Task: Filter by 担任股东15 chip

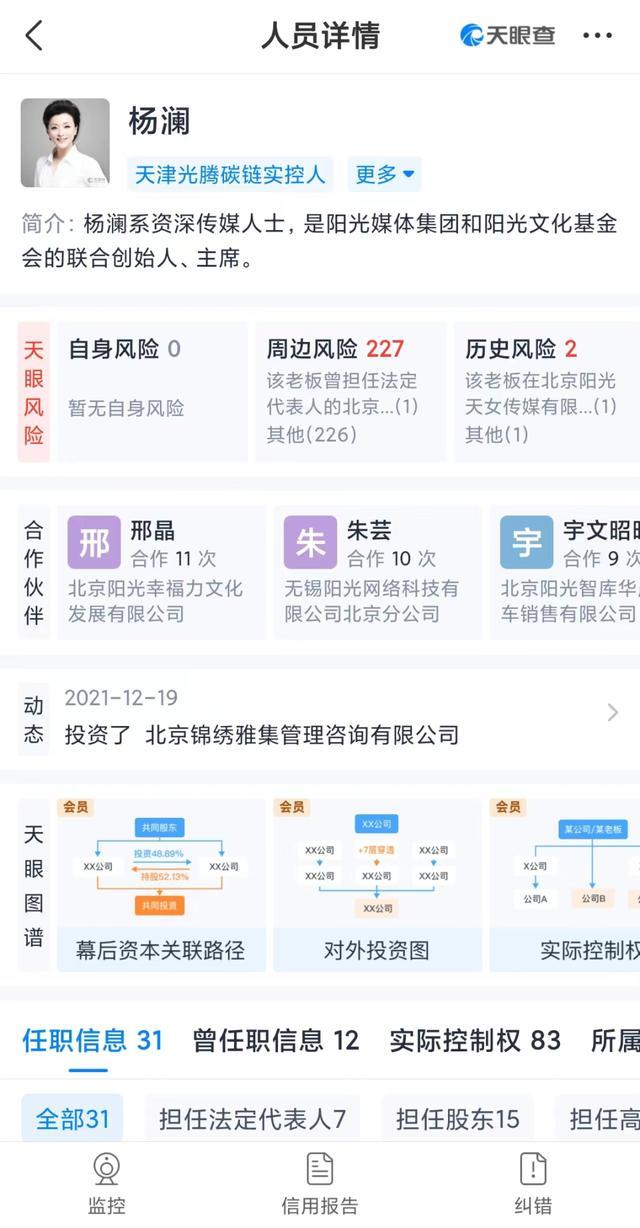Action: pos(457,1119)
